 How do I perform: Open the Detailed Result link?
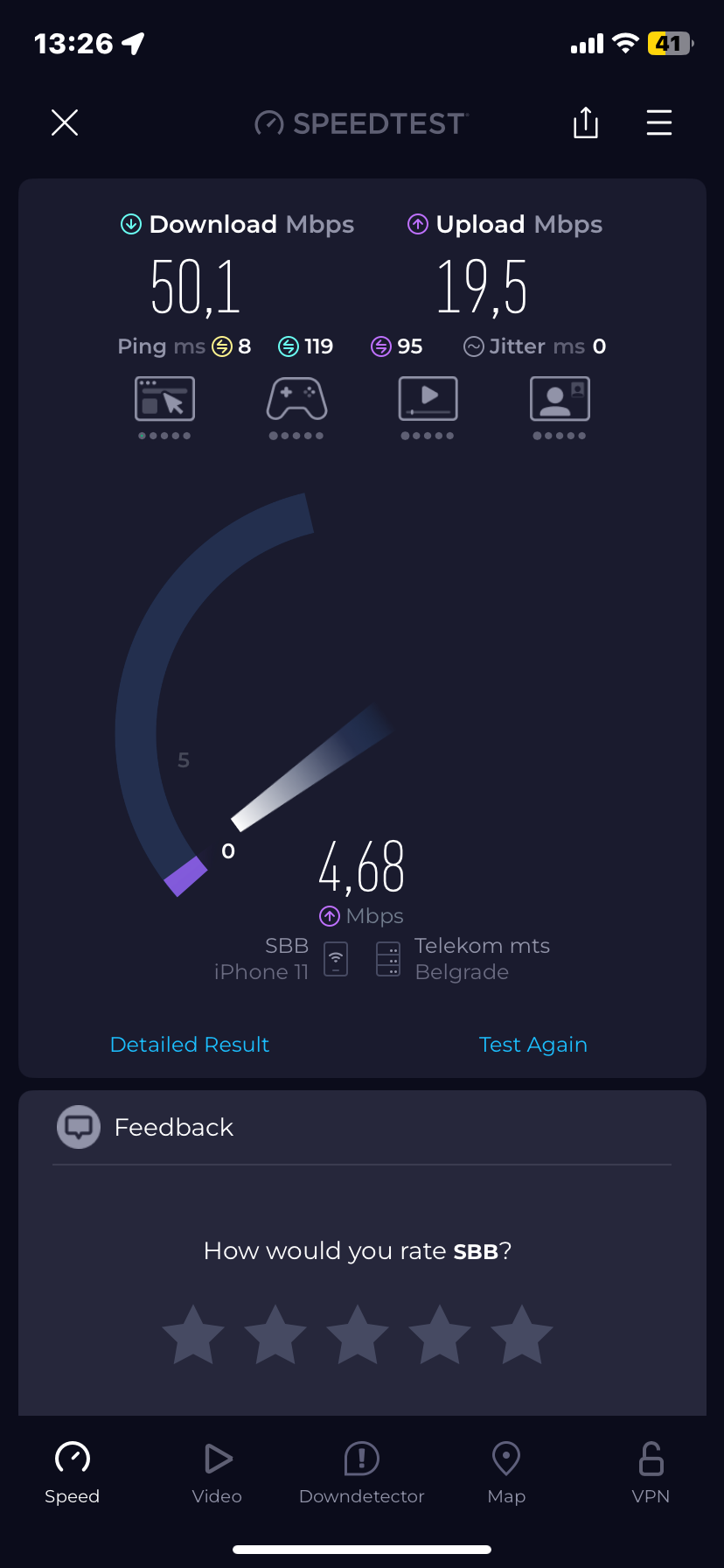click(x=190, y=1044)
